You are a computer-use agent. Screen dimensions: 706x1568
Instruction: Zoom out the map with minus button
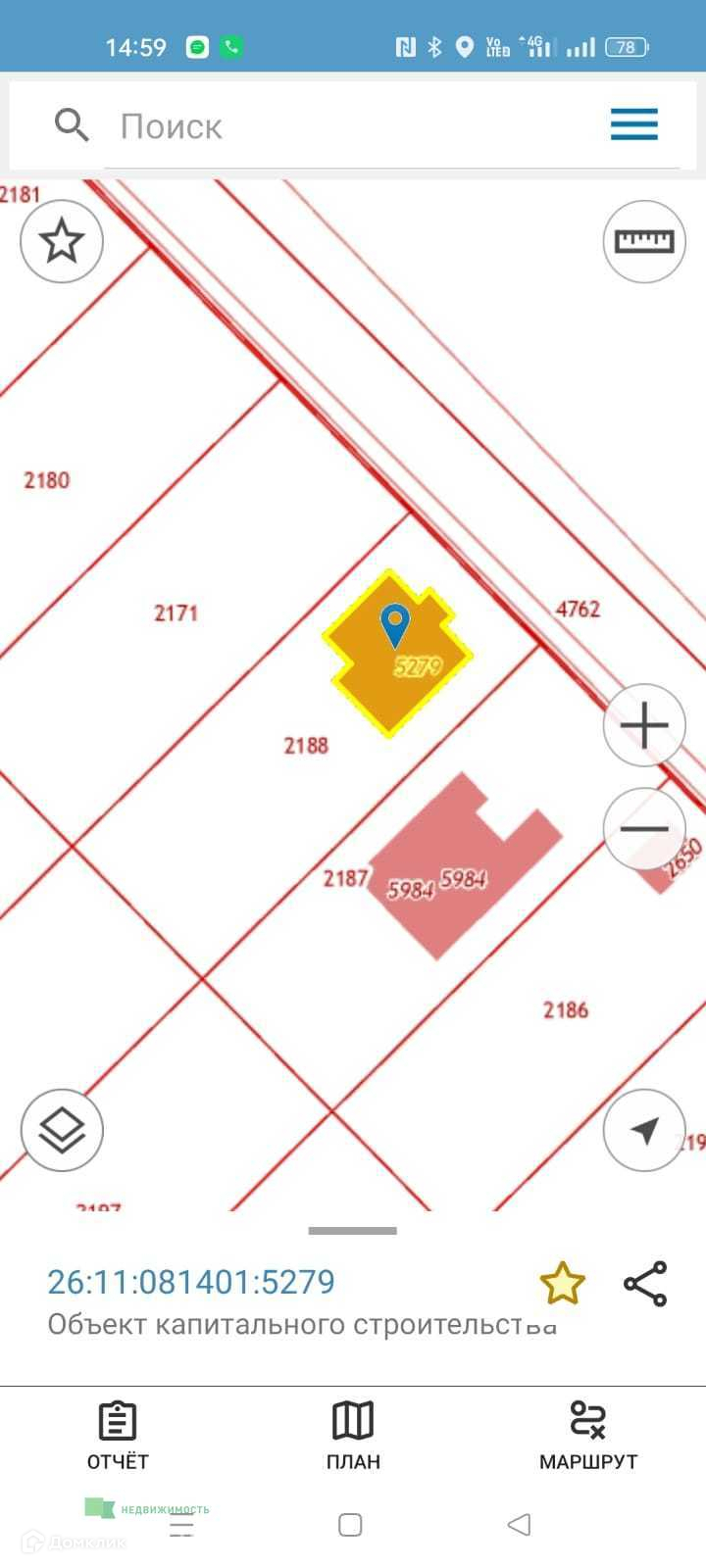[643, 829]
